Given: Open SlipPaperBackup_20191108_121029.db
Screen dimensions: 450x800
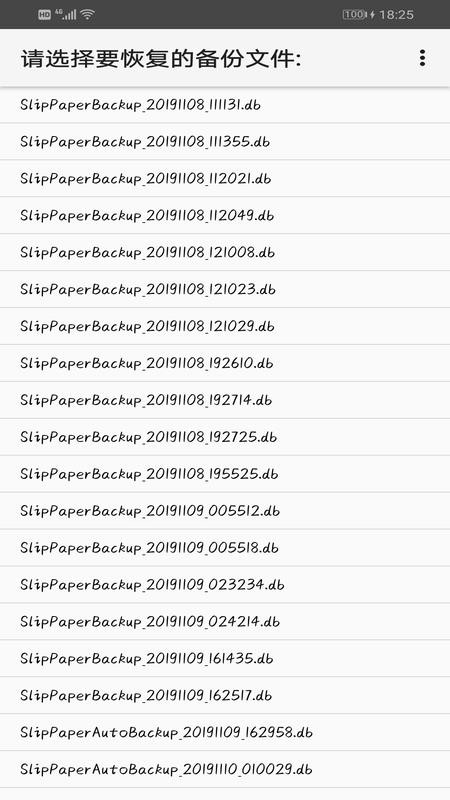Looking at the screenshot, I should [x=225, y=326].
